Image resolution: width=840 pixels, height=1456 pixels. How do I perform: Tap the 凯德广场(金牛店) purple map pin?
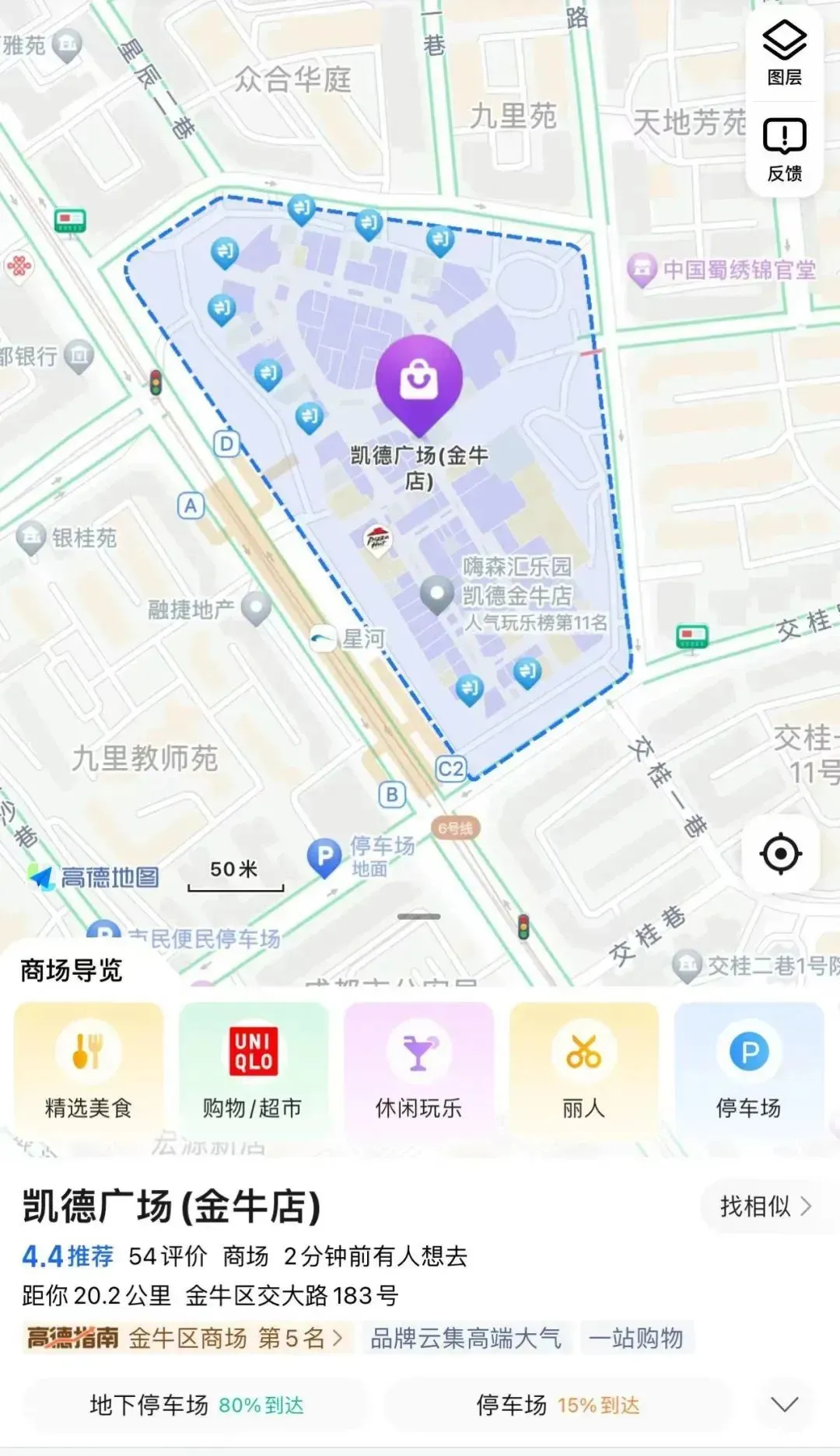pyautogui.click(x=419, y=382)
